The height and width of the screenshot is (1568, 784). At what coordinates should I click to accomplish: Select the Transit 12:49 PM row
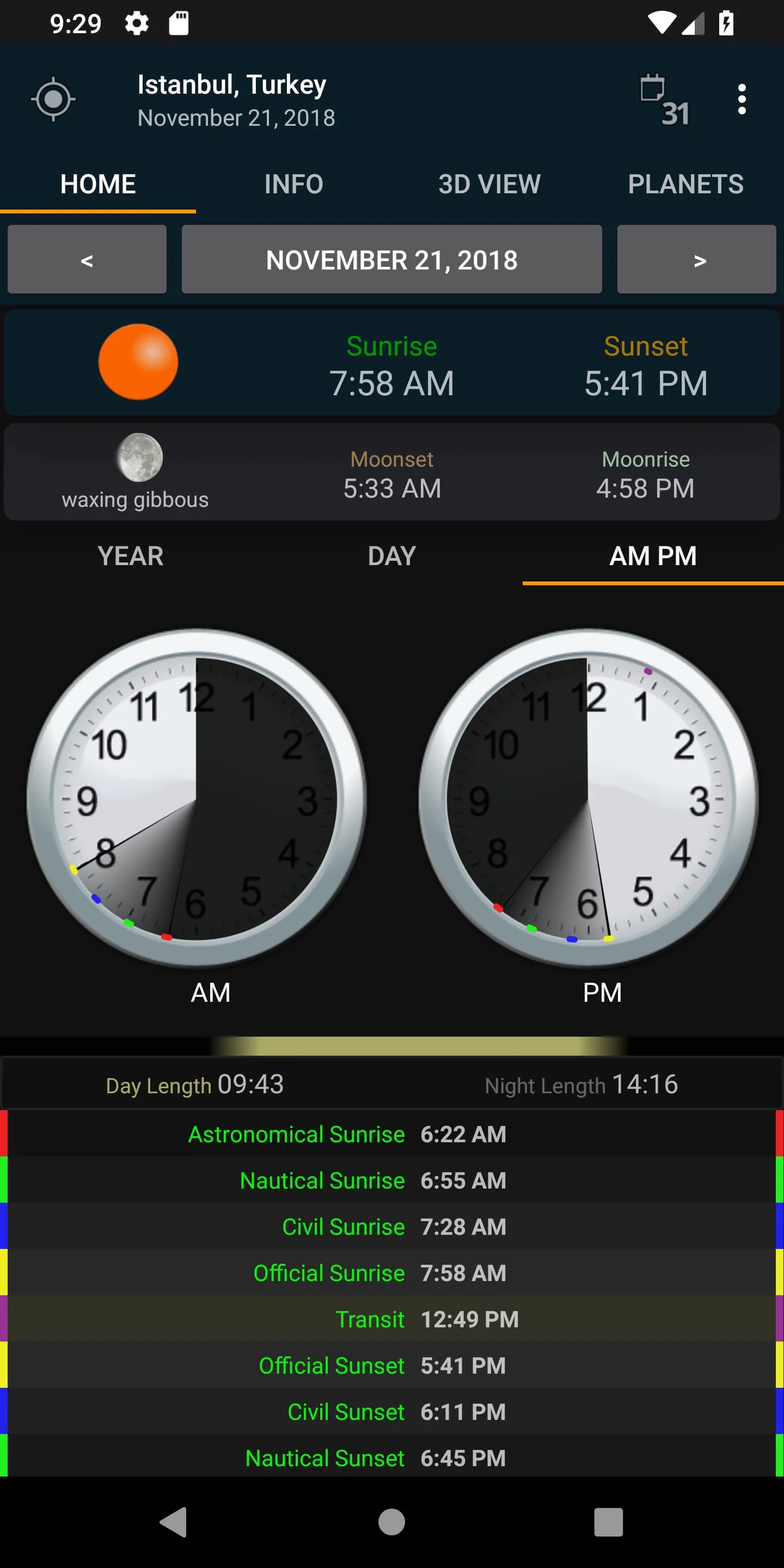click(x=392, y=1320)
